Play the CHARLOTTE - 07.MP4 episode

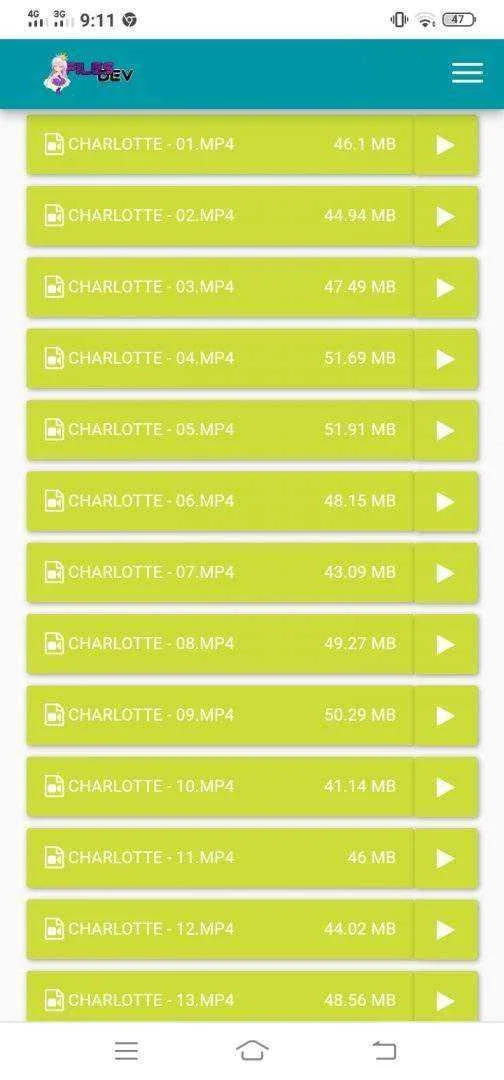coord(445,572)
